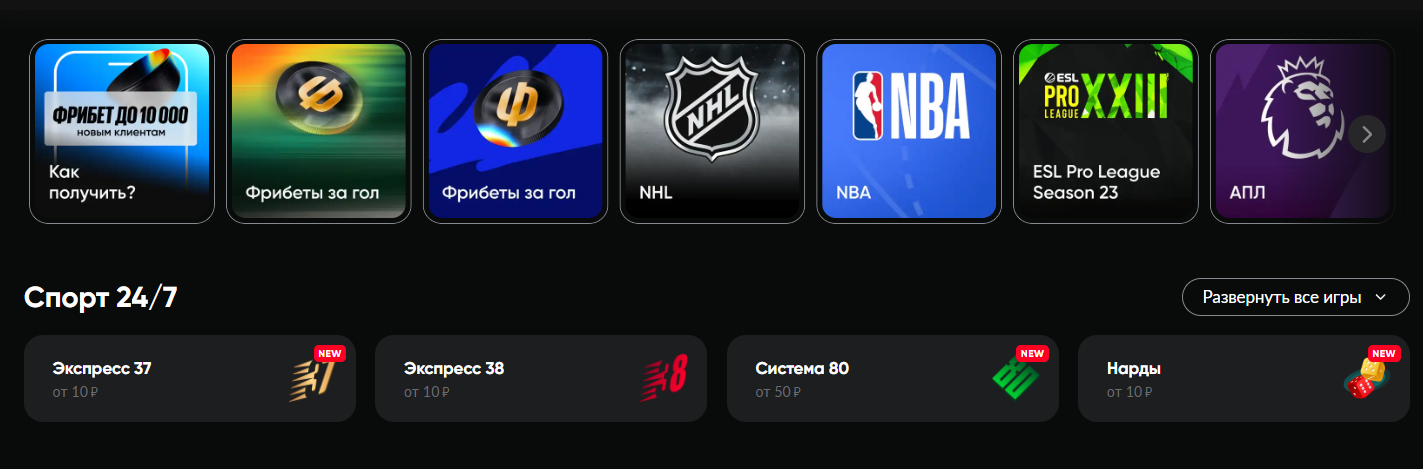Expand 'Развернуть все игры' dropdown
Screen dimensions: 1423x469
pyautogui.click(x=1295, y=297)
